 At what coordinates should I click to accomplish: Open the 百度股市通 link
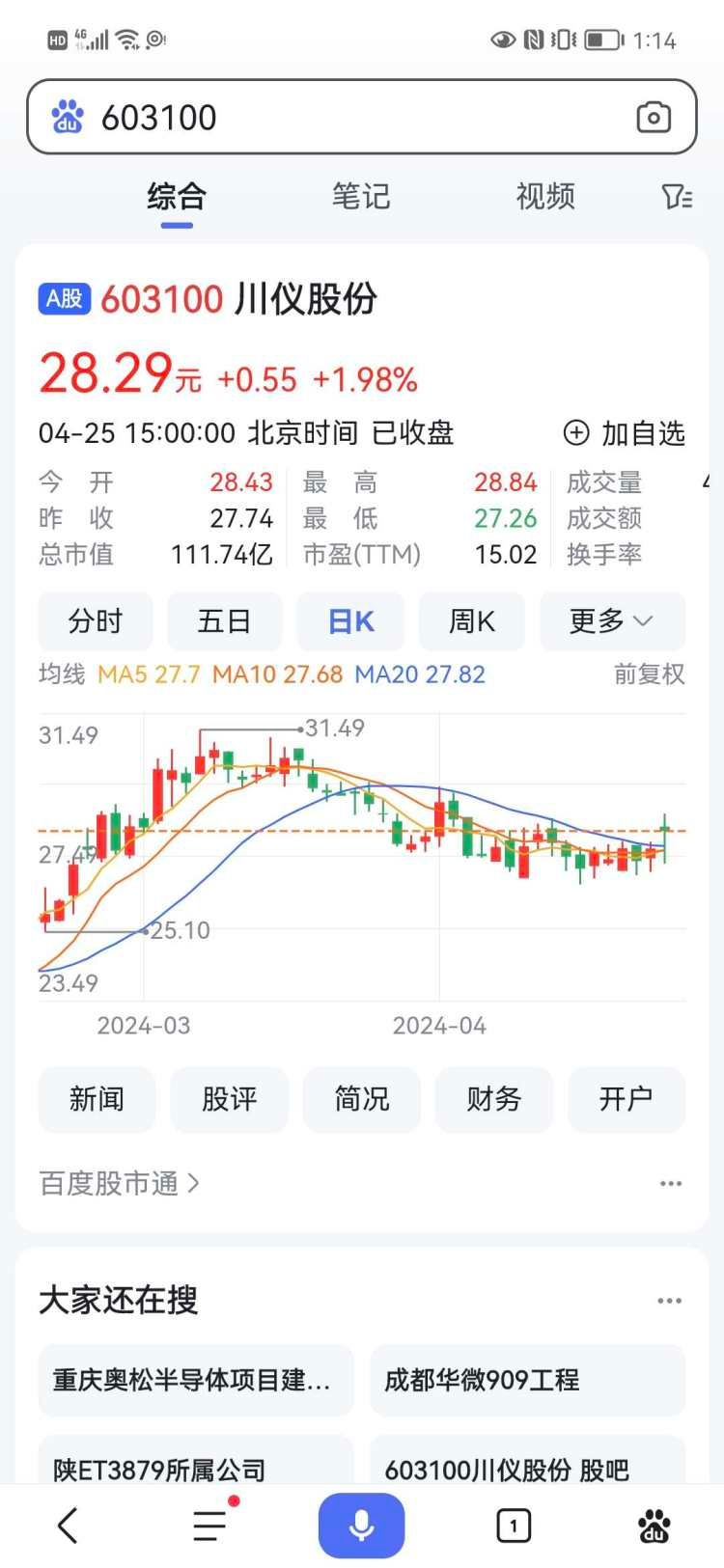tap(120, 1183)
